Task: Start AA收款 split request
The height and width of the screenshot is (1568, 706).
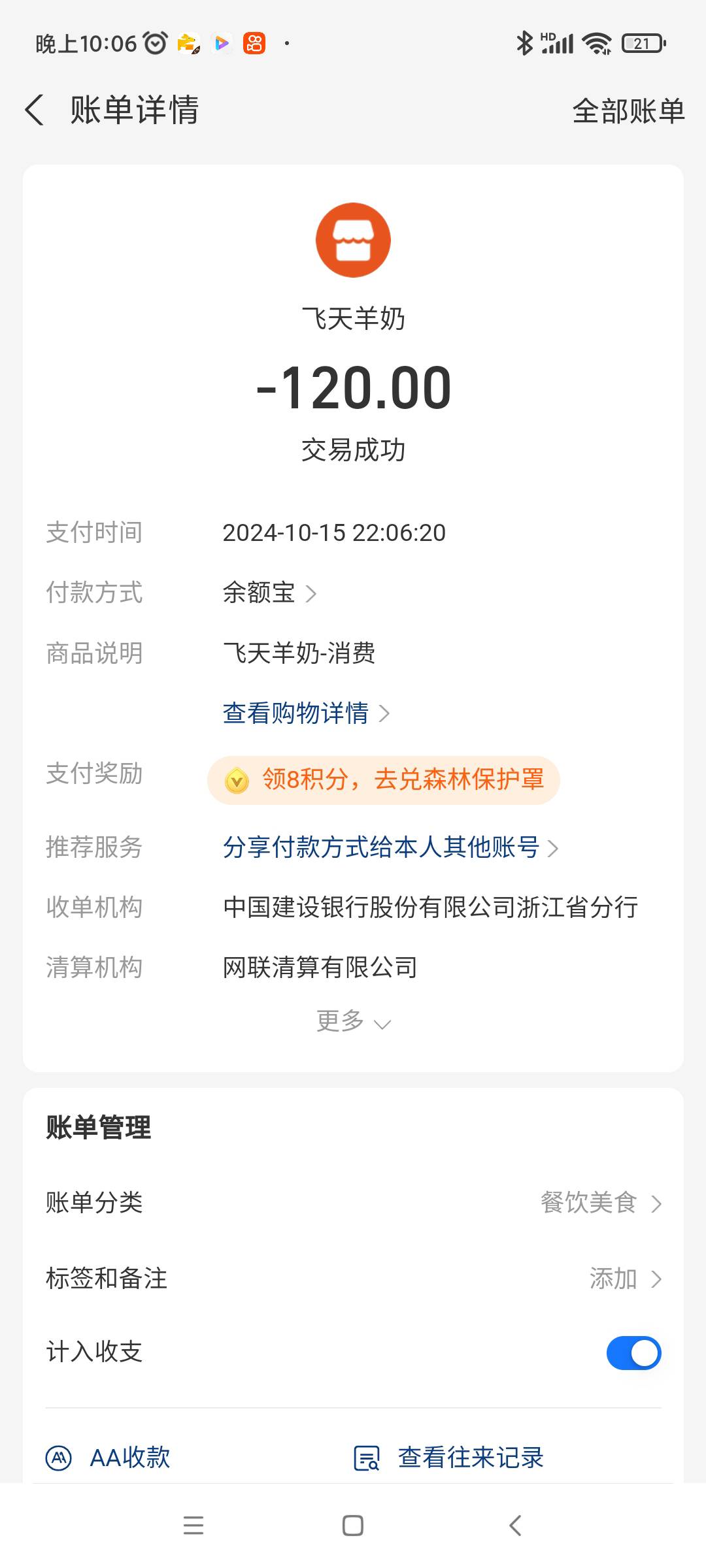Action: pyautogui.click(x=109, y=1458)
